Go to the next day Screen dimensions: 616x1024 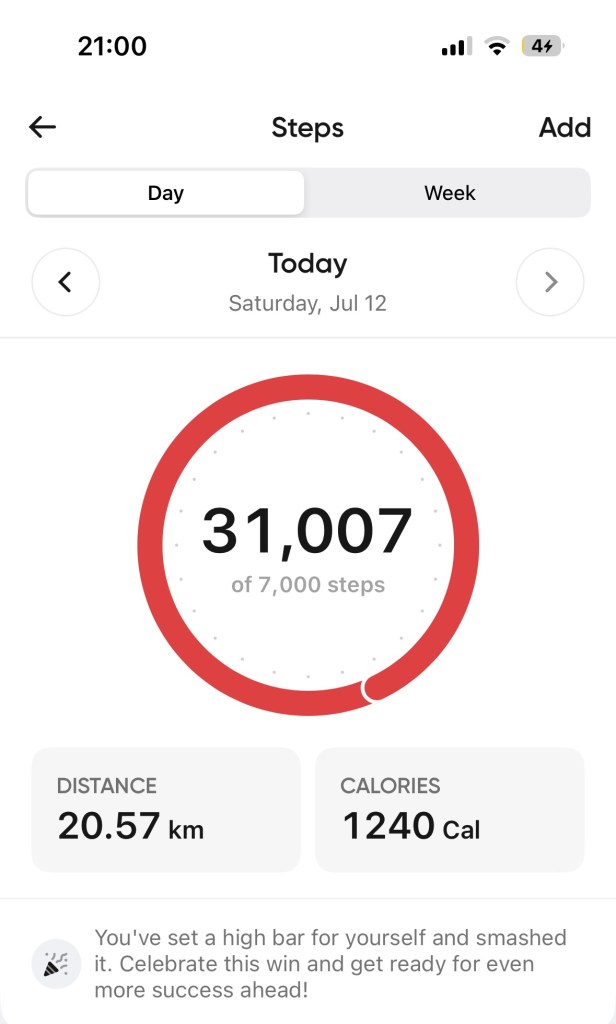coord(549,283)
